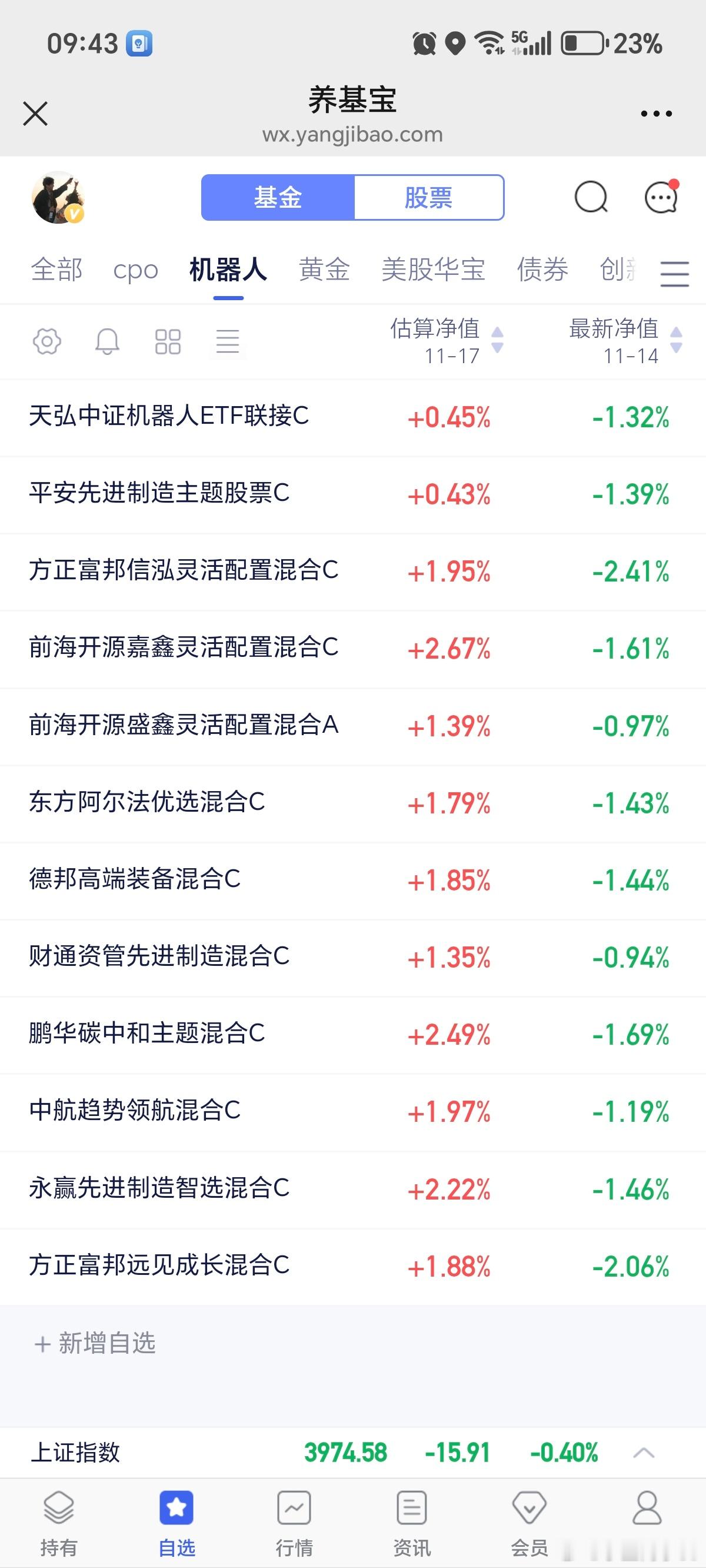Click the notification bell icon
Screen dimensions: 706x1568
(x=108, y=341)
